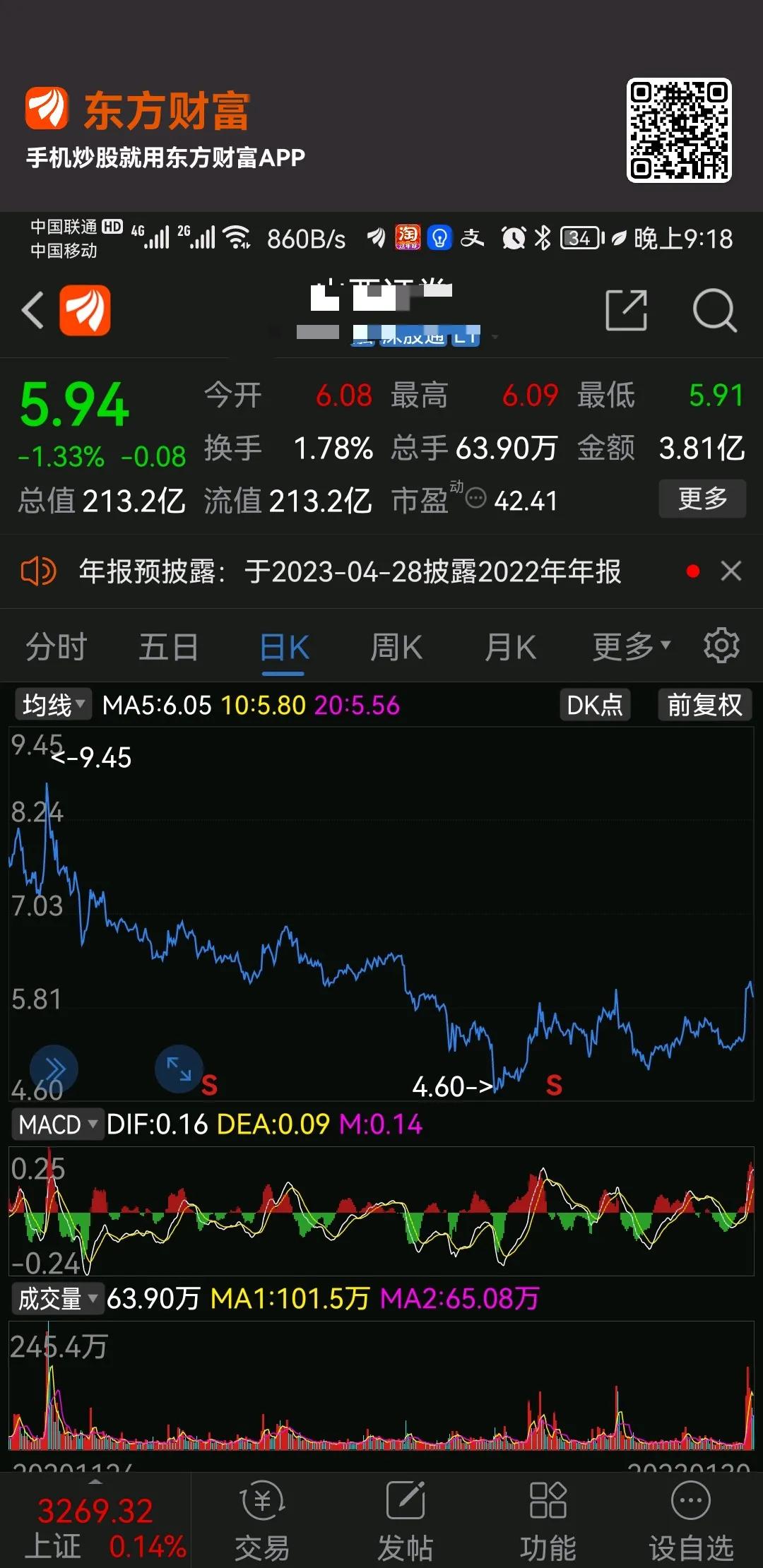Viewport: 763px width, 1568px height.
Task: Open the 成交量 volume indicator dropdown
Action: tap(57, 1298)
